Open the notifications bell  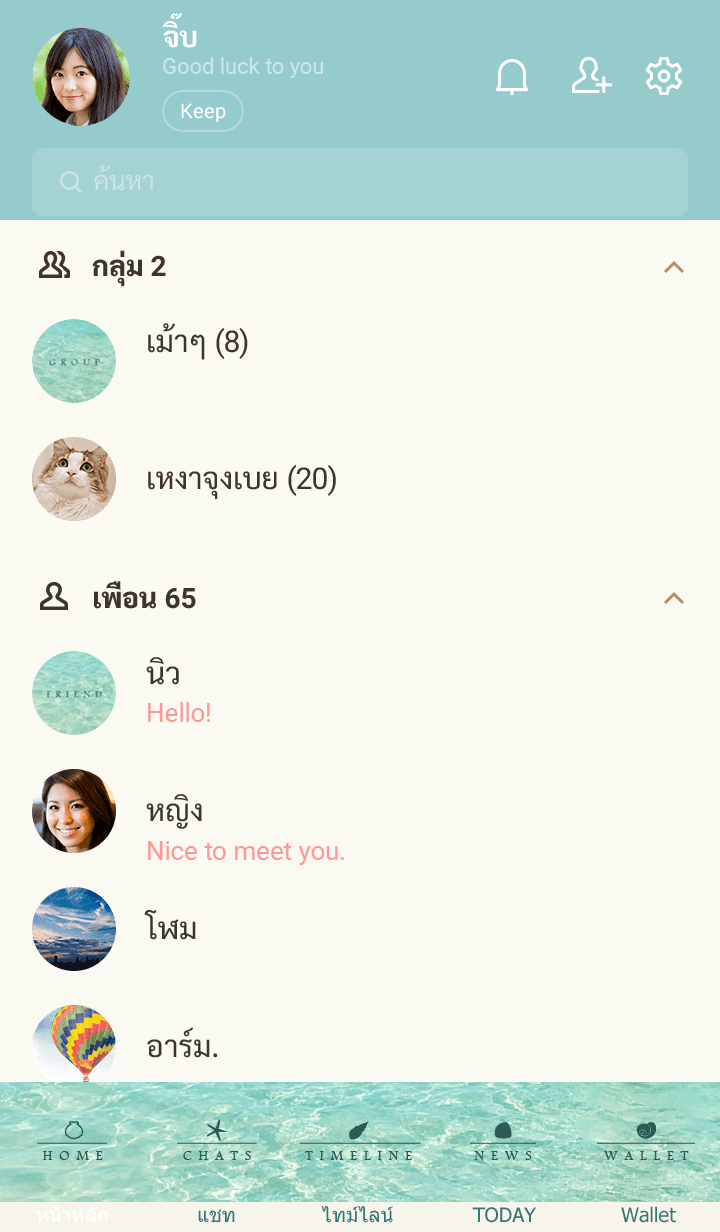512,77
